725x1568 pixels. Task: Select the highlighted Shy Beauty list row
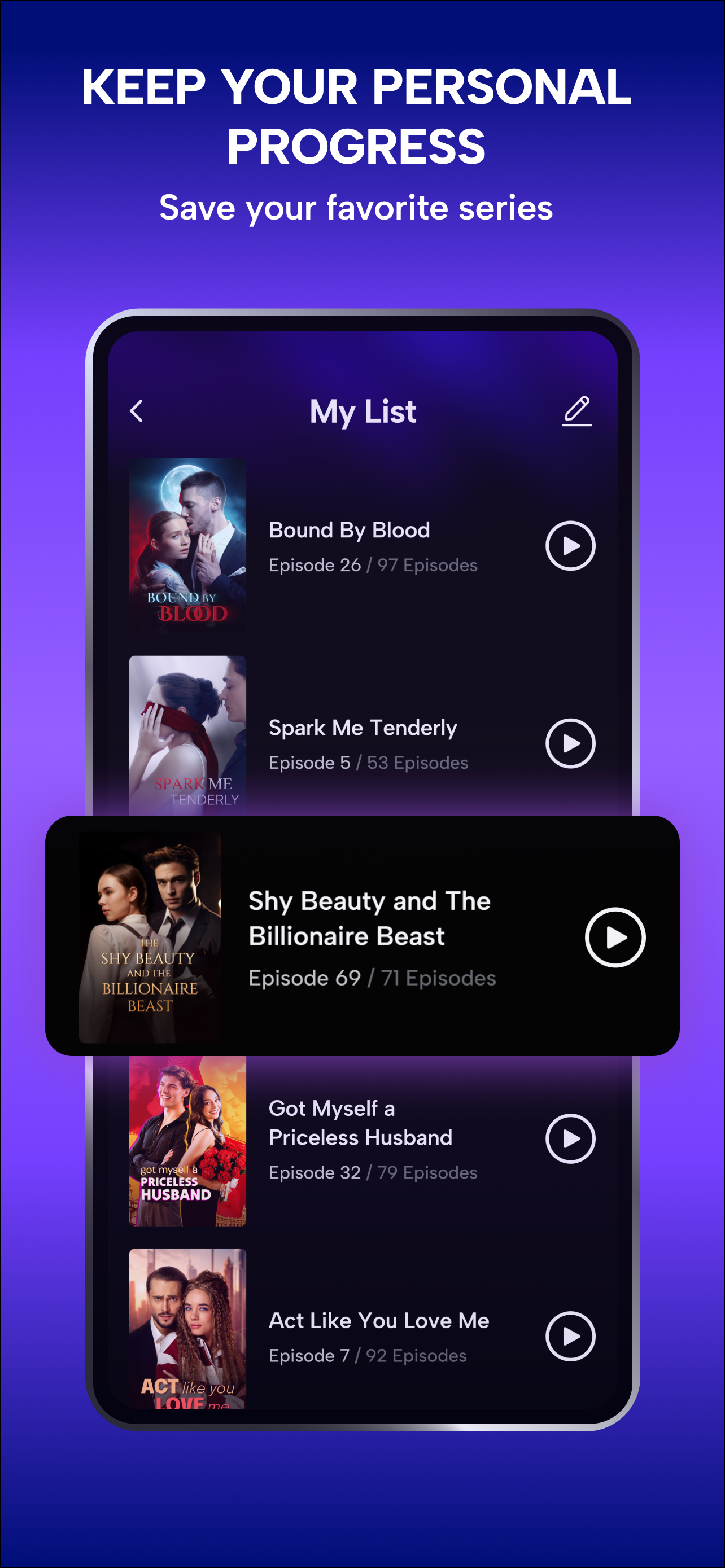point(362,938)
